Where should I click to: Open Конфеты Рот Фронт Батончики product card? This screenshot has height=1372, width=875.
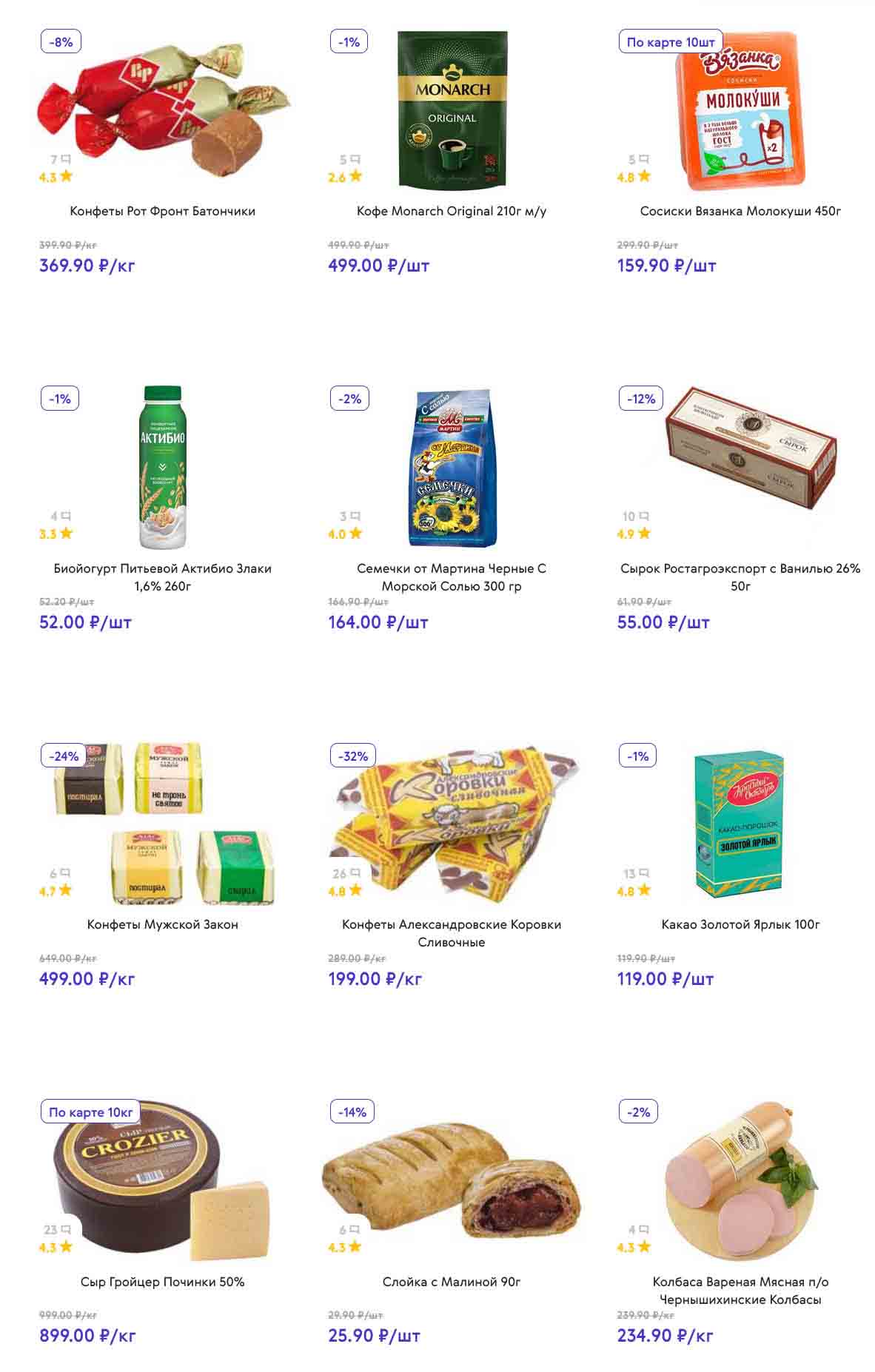click(162, 211)
